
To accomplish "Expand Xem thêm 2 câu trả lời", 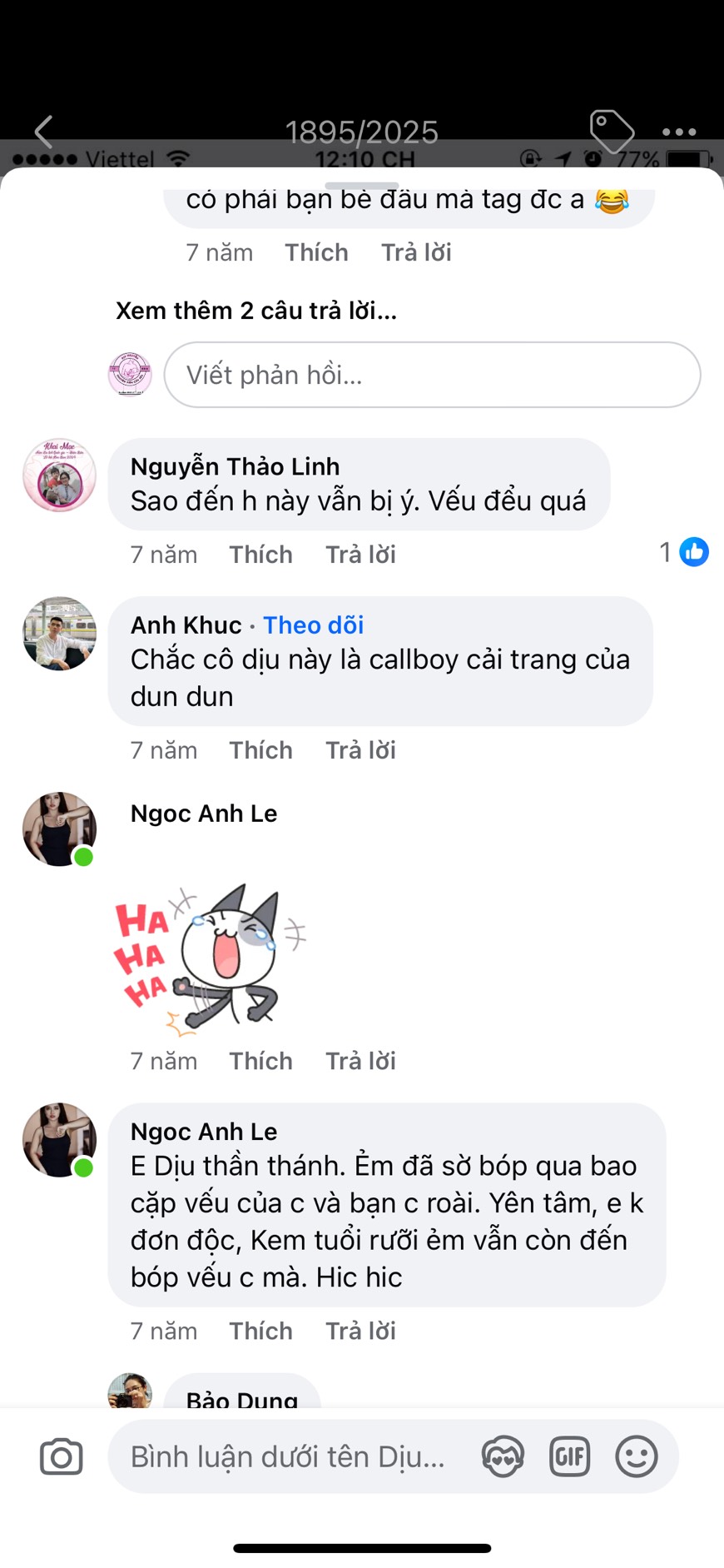I will tap(255, 311).
